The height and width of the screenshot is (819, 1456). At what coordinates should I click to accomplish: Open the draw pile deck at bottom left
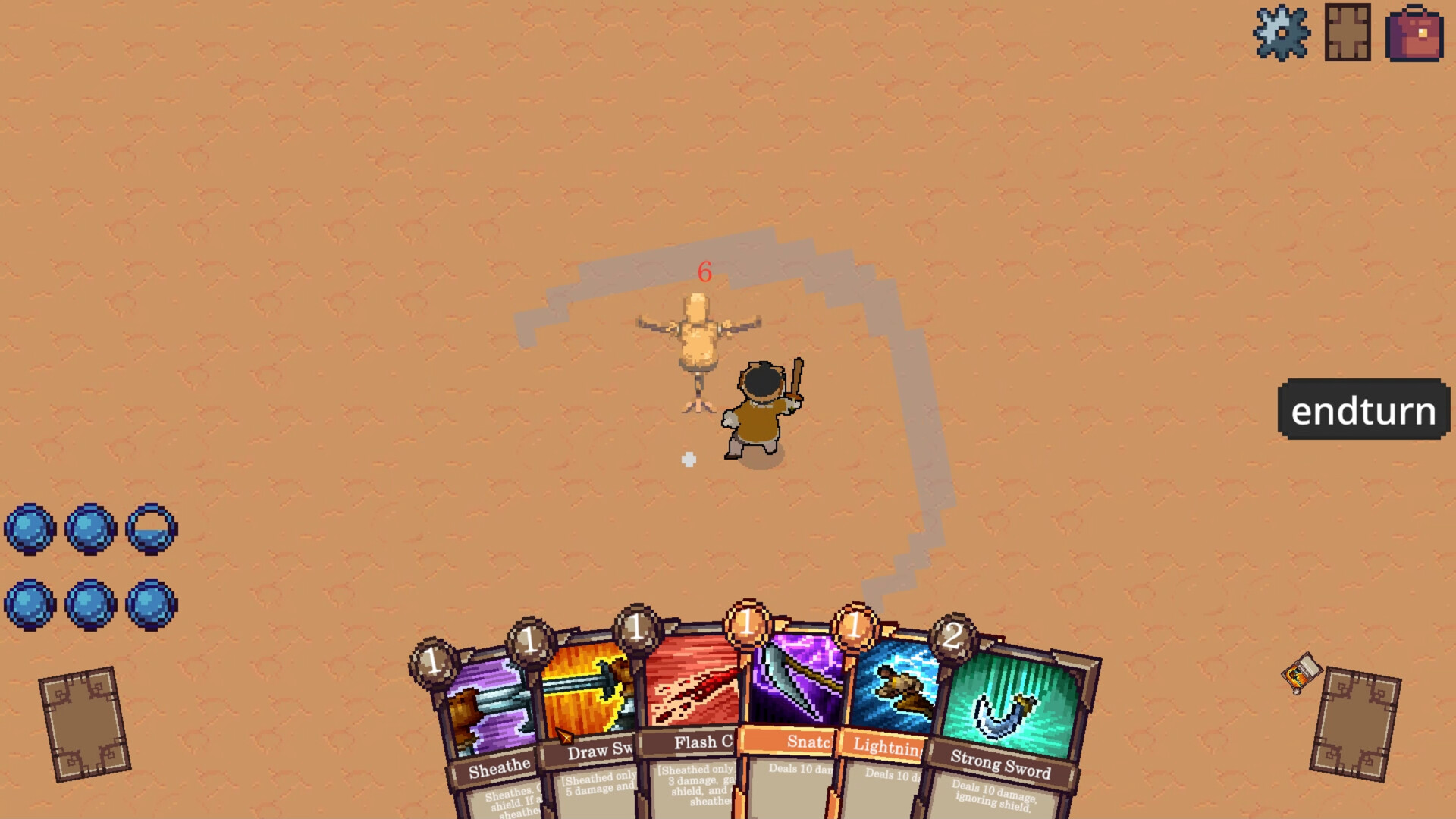click(85, 724)
